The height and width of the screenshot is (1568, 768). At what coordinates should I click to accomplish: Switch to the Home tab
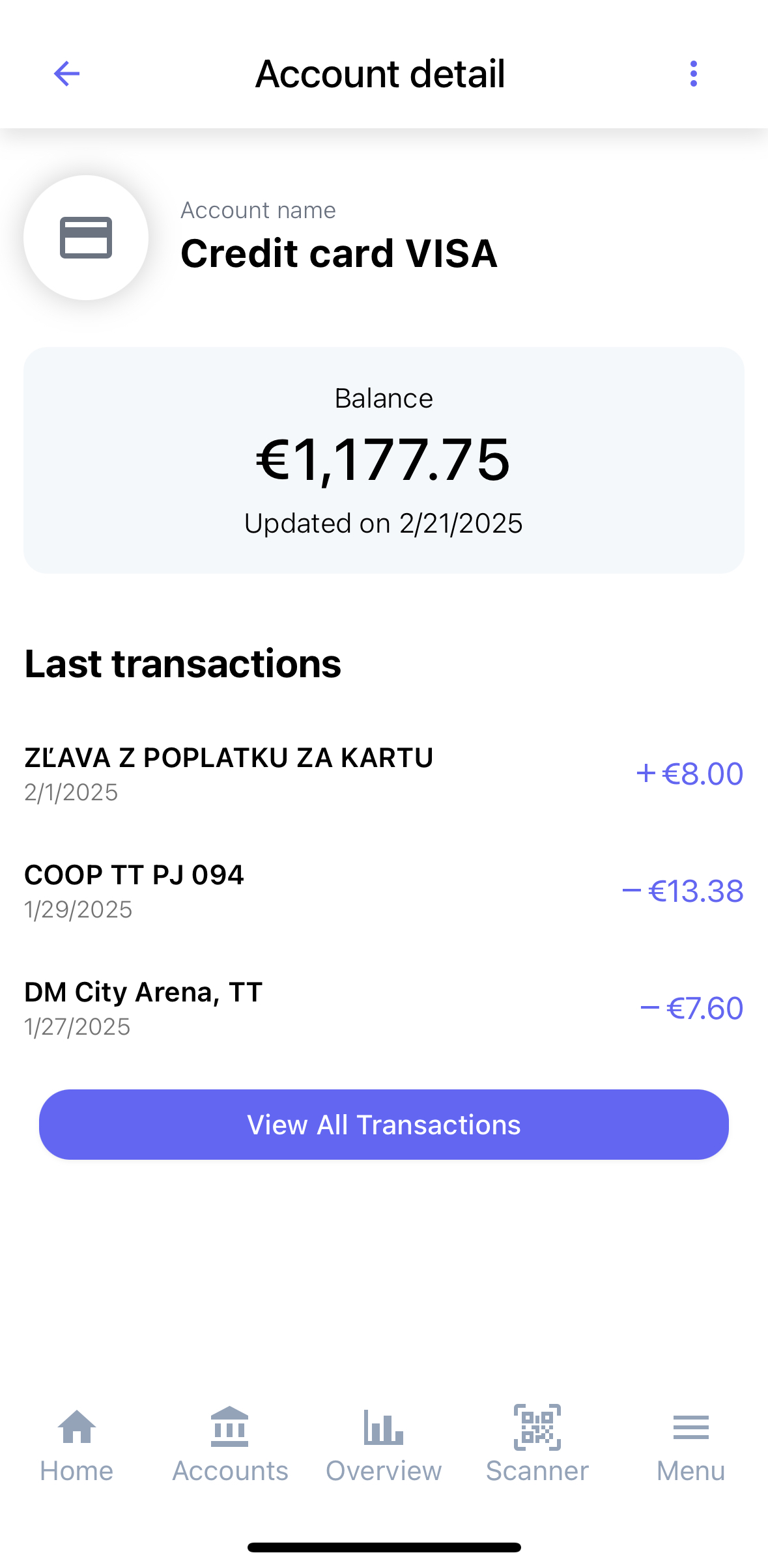pos(77,1444)
